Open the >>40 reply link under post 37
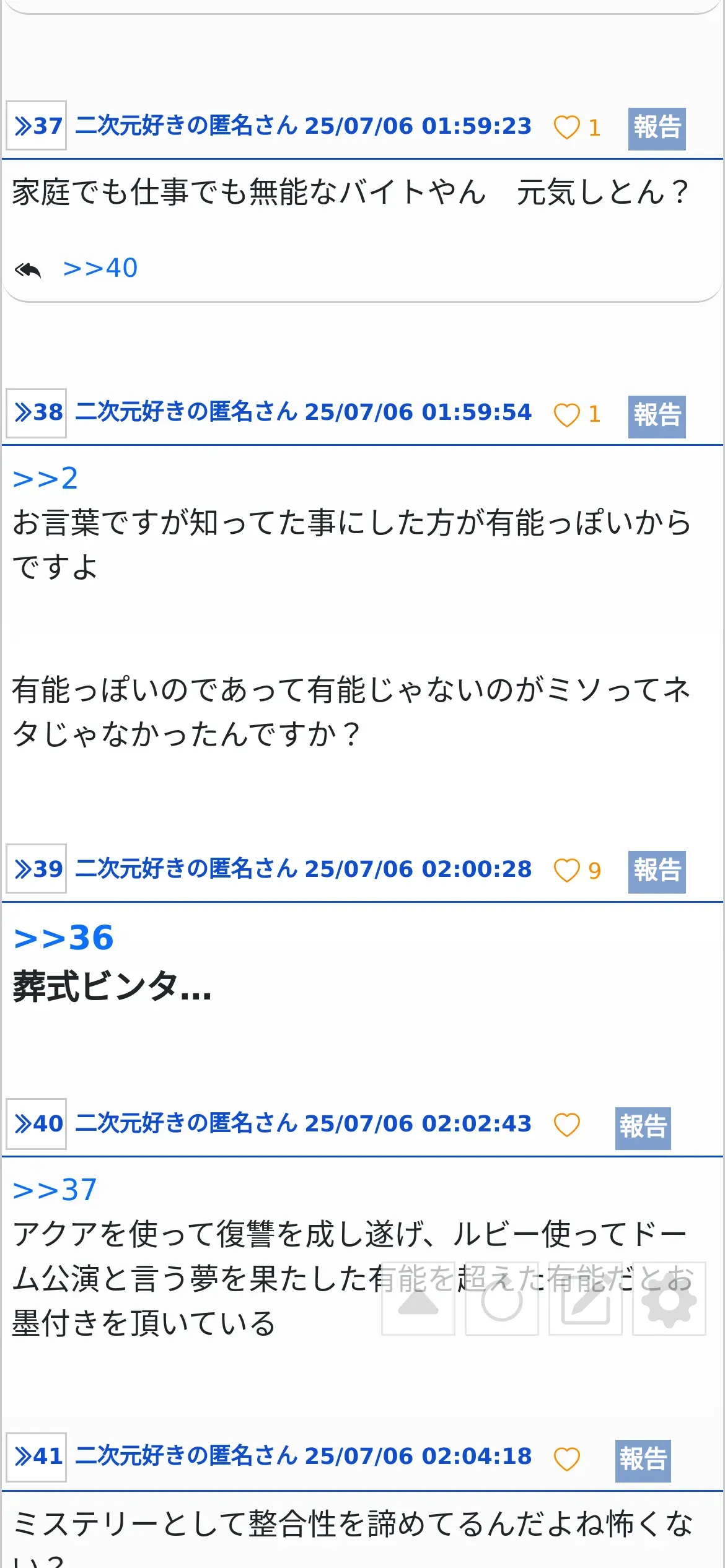This screenshot has height=1568, width=725. 100,268
